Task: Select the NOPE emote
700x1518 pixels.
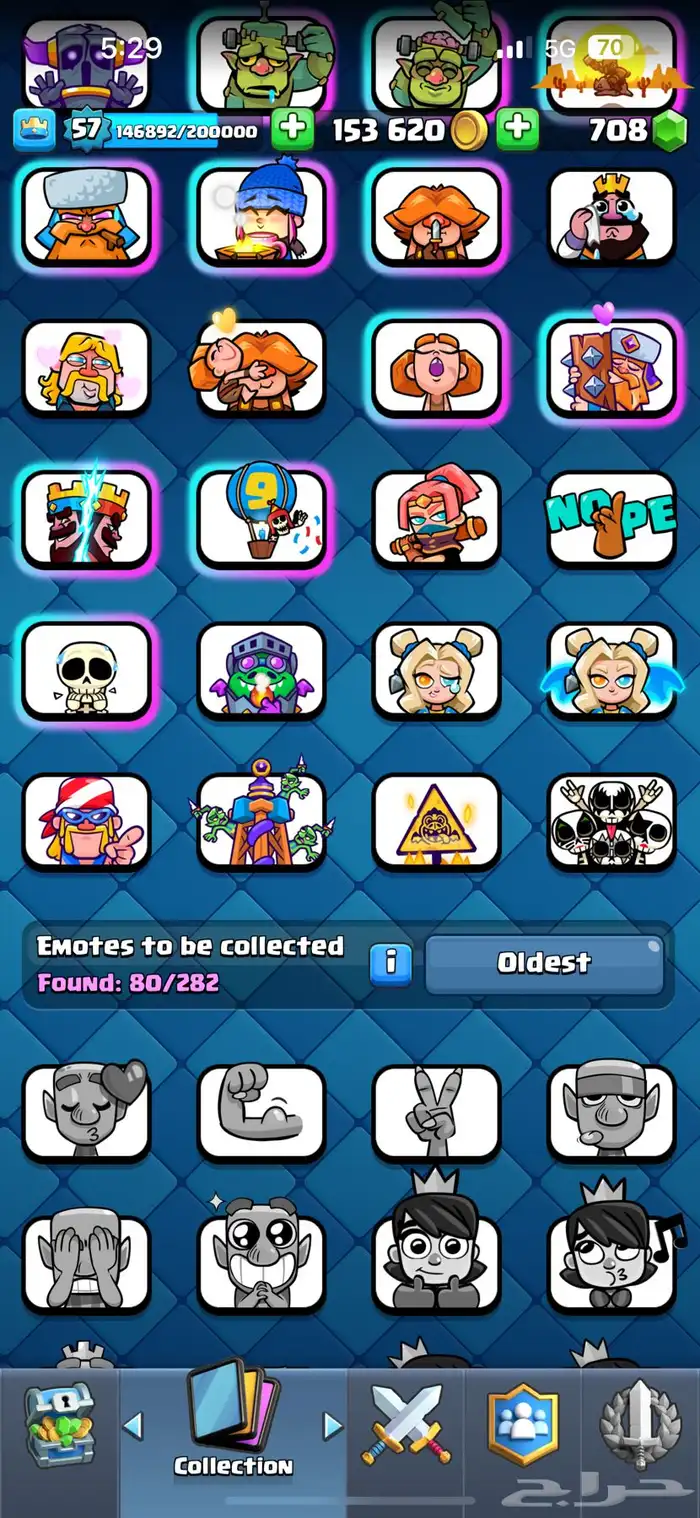Action: pos(611,518)
